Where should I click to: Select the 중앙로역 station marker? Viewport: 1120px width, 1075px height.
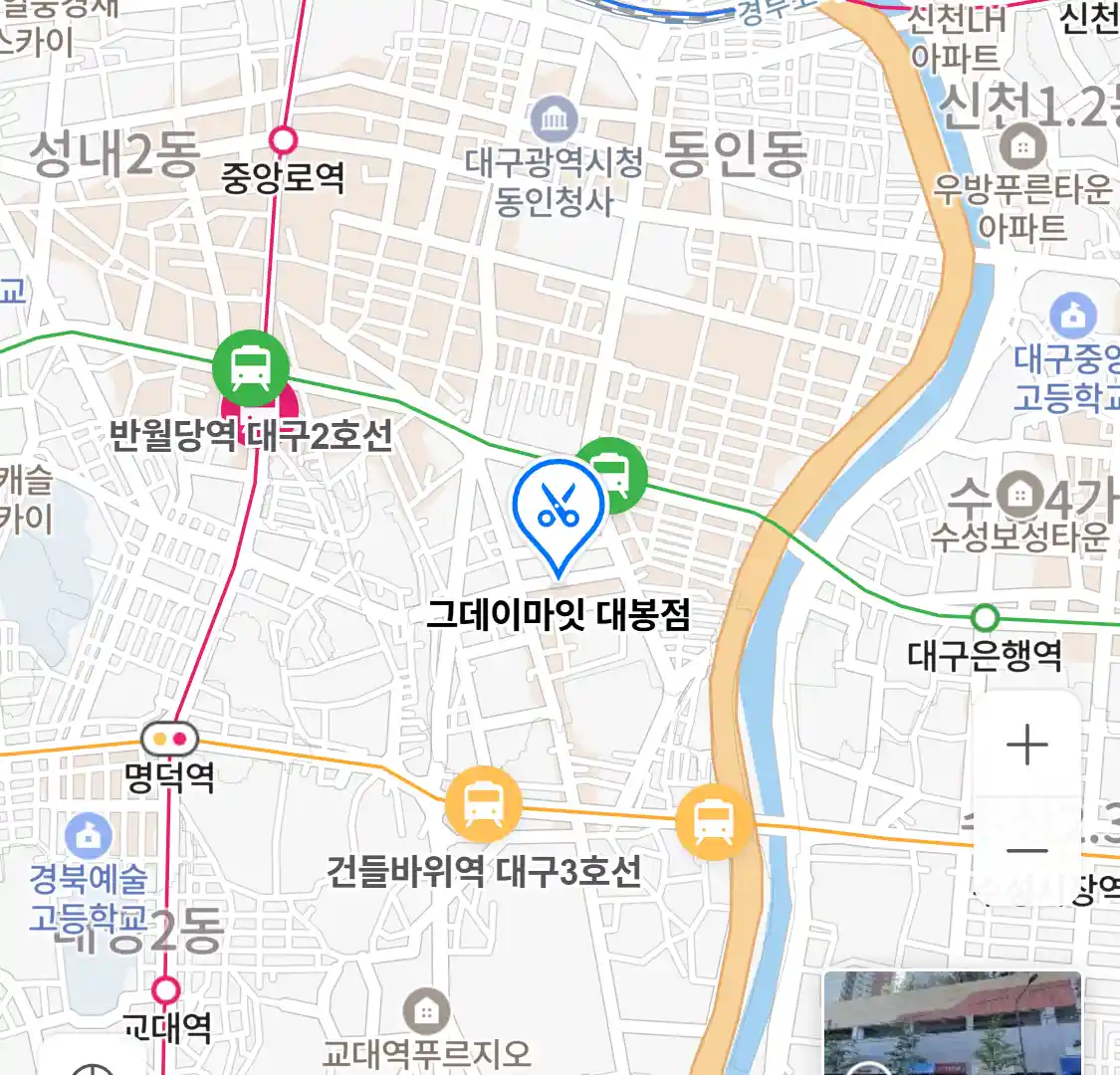point(284,139)
